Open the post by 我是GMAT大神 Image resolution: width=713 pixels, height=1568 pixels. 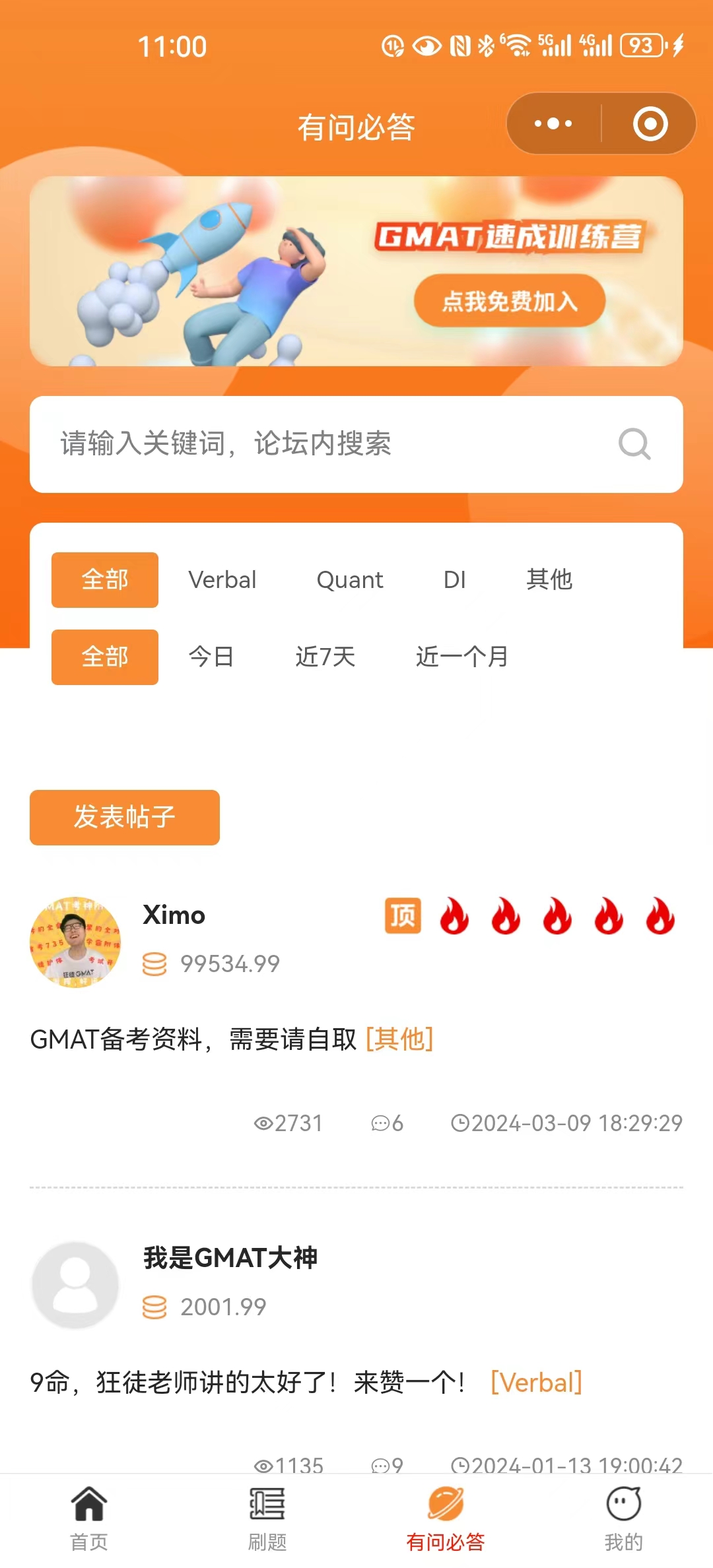248,1382
